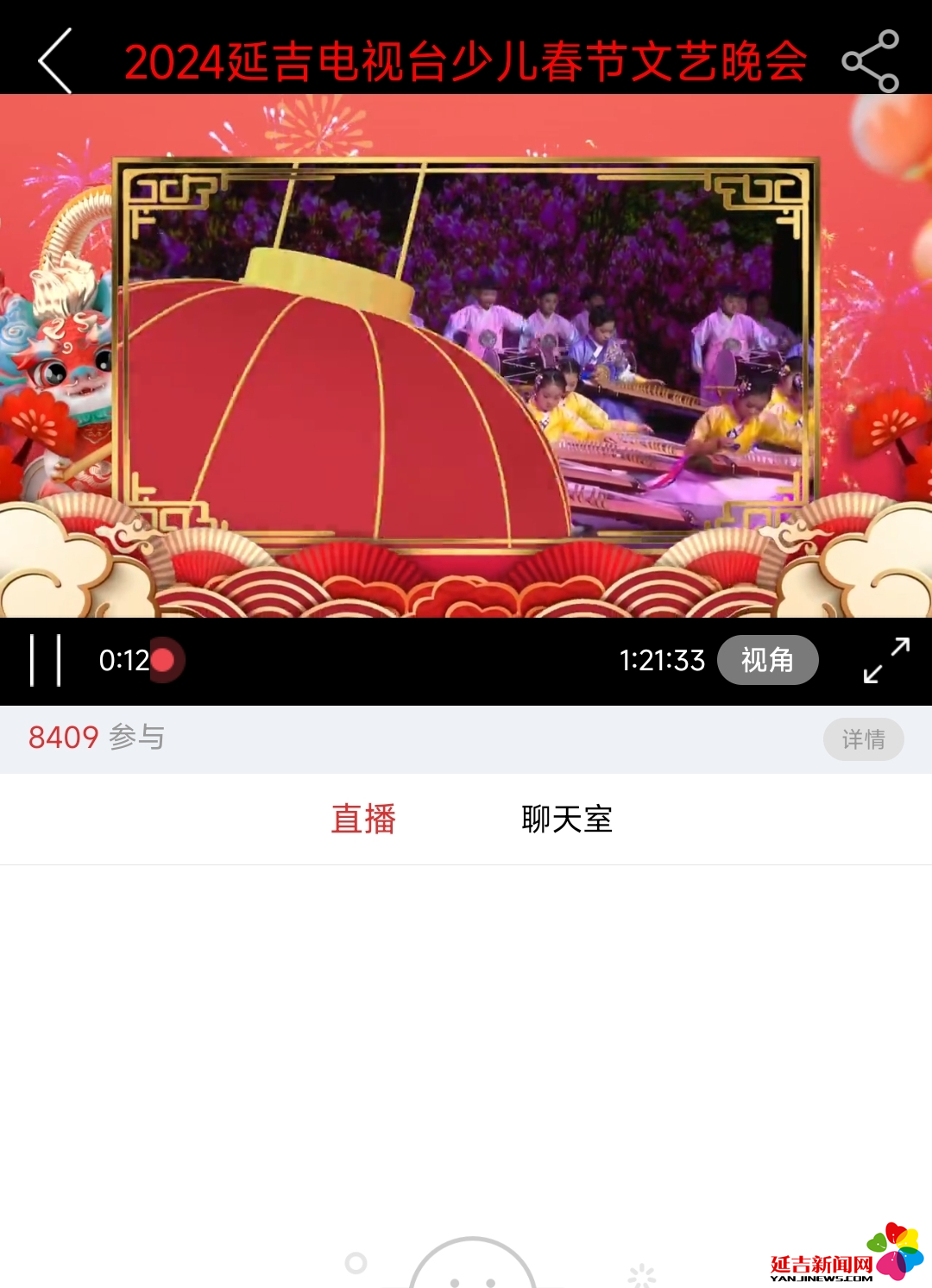This screenshot has width=932, height=1288.
Task: Enter fullscreen video mode
Action: pyautogui.click(x=886, y=661)
